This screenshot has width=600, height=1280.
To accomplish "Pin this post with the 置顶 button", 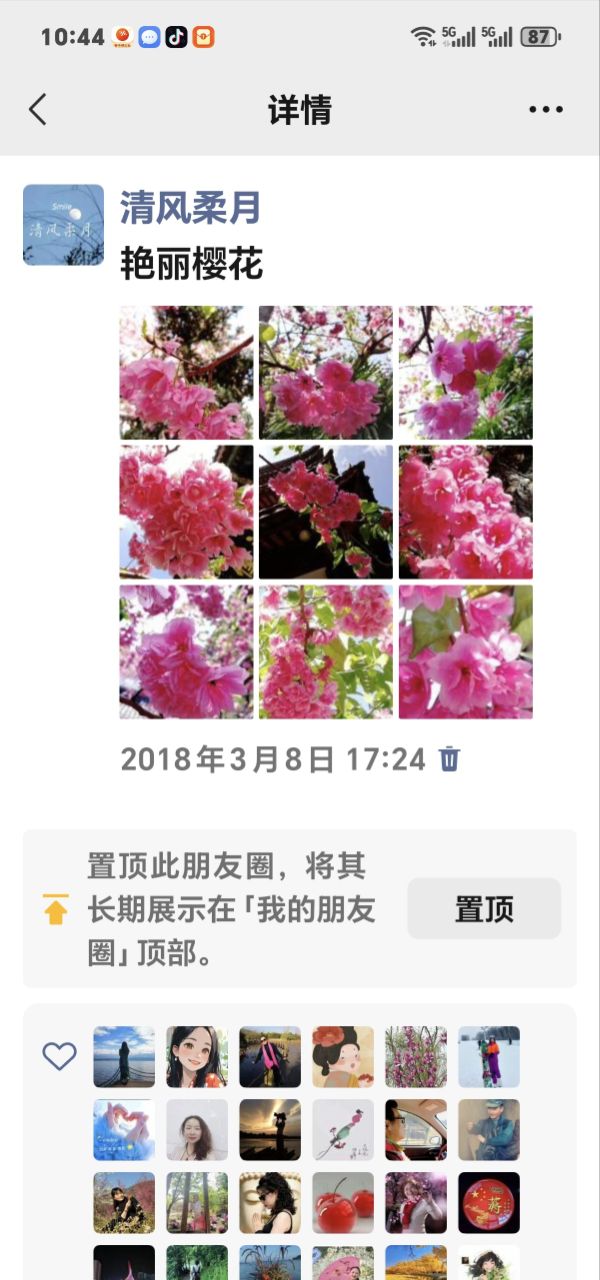I will pos(484,909).
